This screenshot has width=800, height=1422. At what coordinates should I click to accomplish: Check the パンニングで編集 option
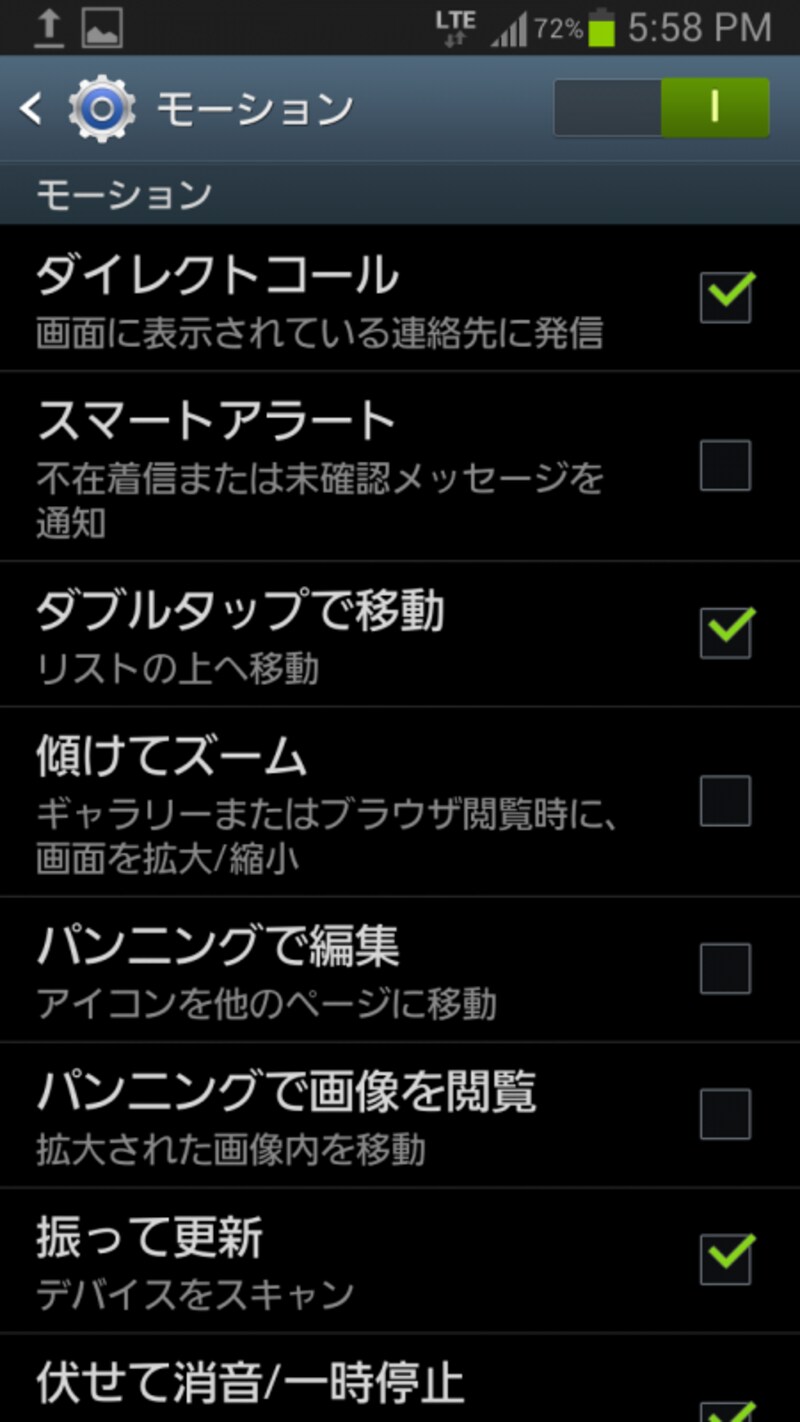725,968
